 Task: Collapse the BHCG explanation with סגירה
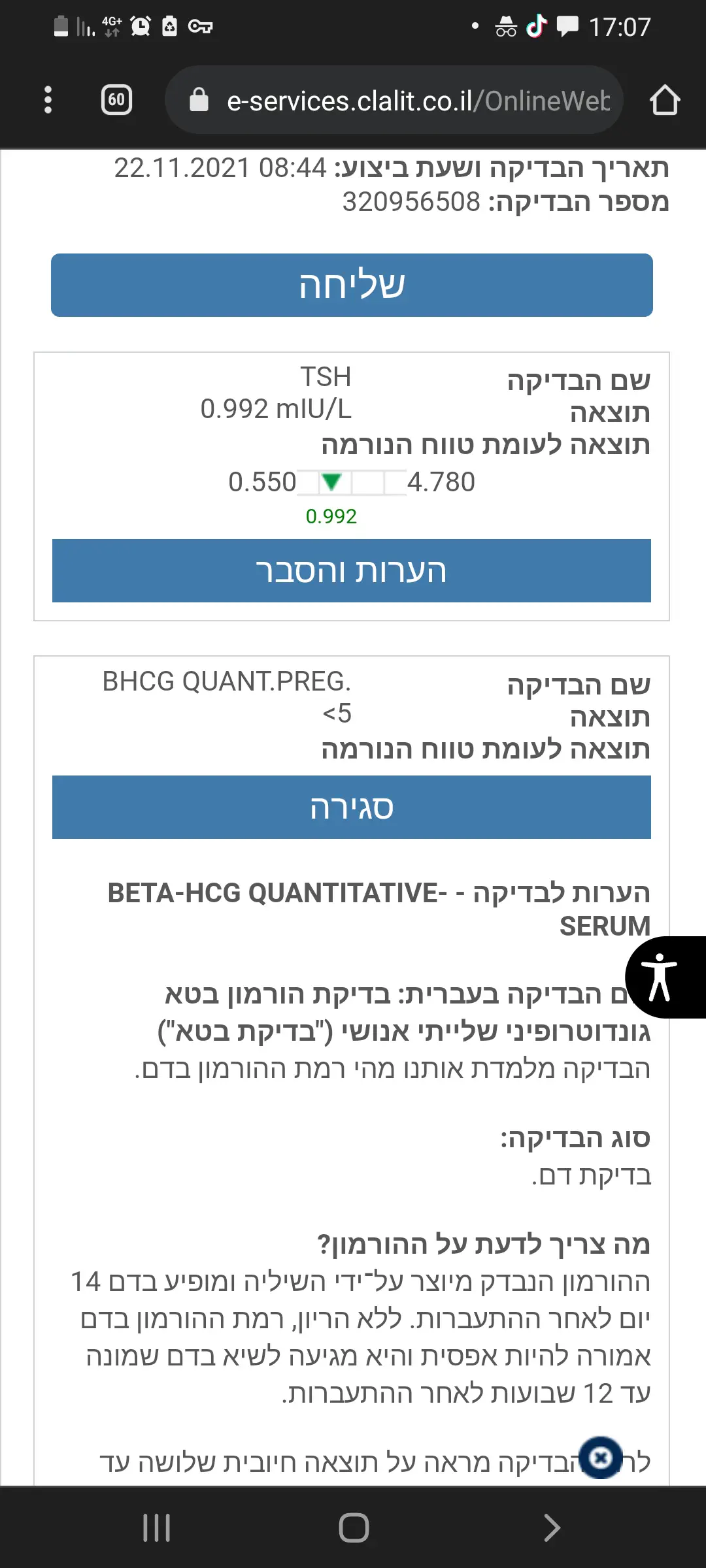(x=352, y=808)
